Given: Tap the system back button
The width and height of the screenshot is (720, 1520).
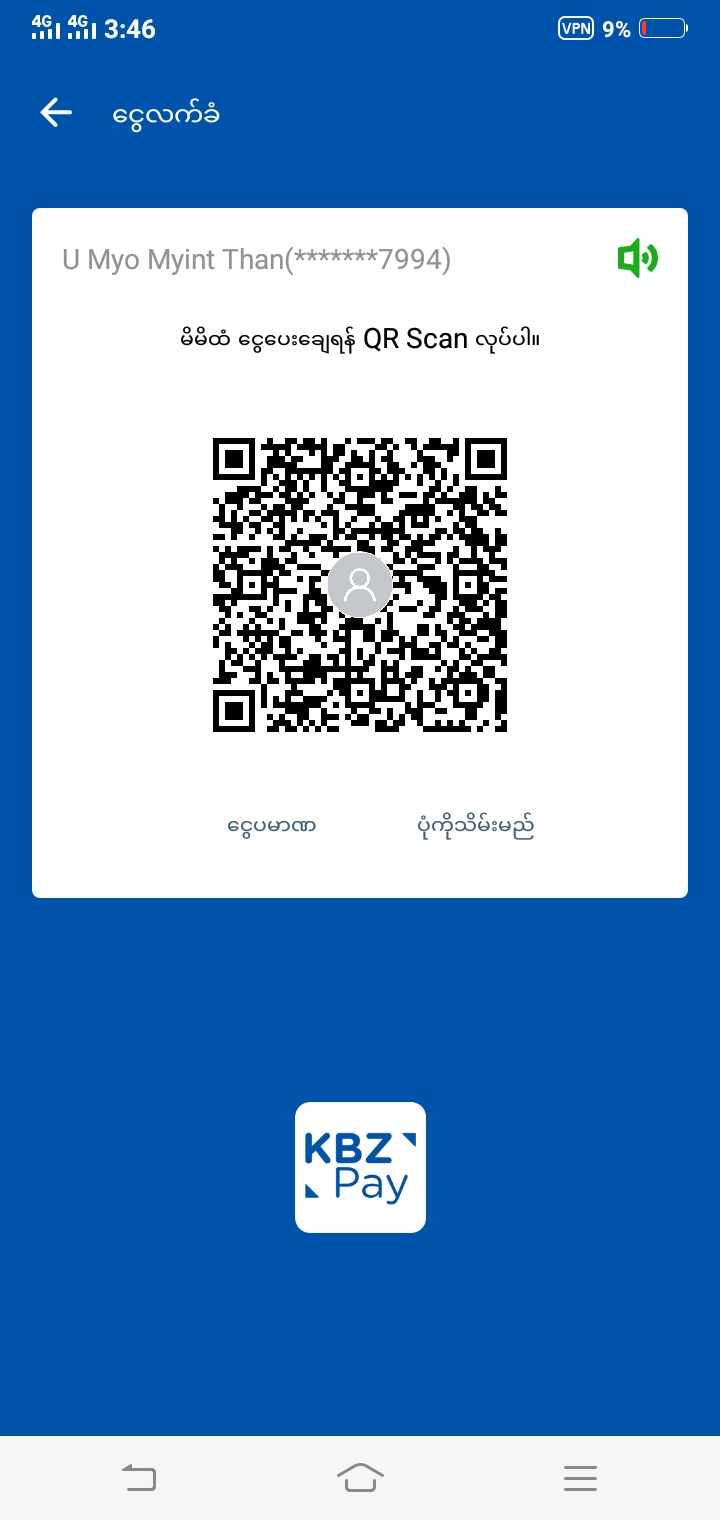Looking at the screenshot, I should click(x=139, y=1477).
